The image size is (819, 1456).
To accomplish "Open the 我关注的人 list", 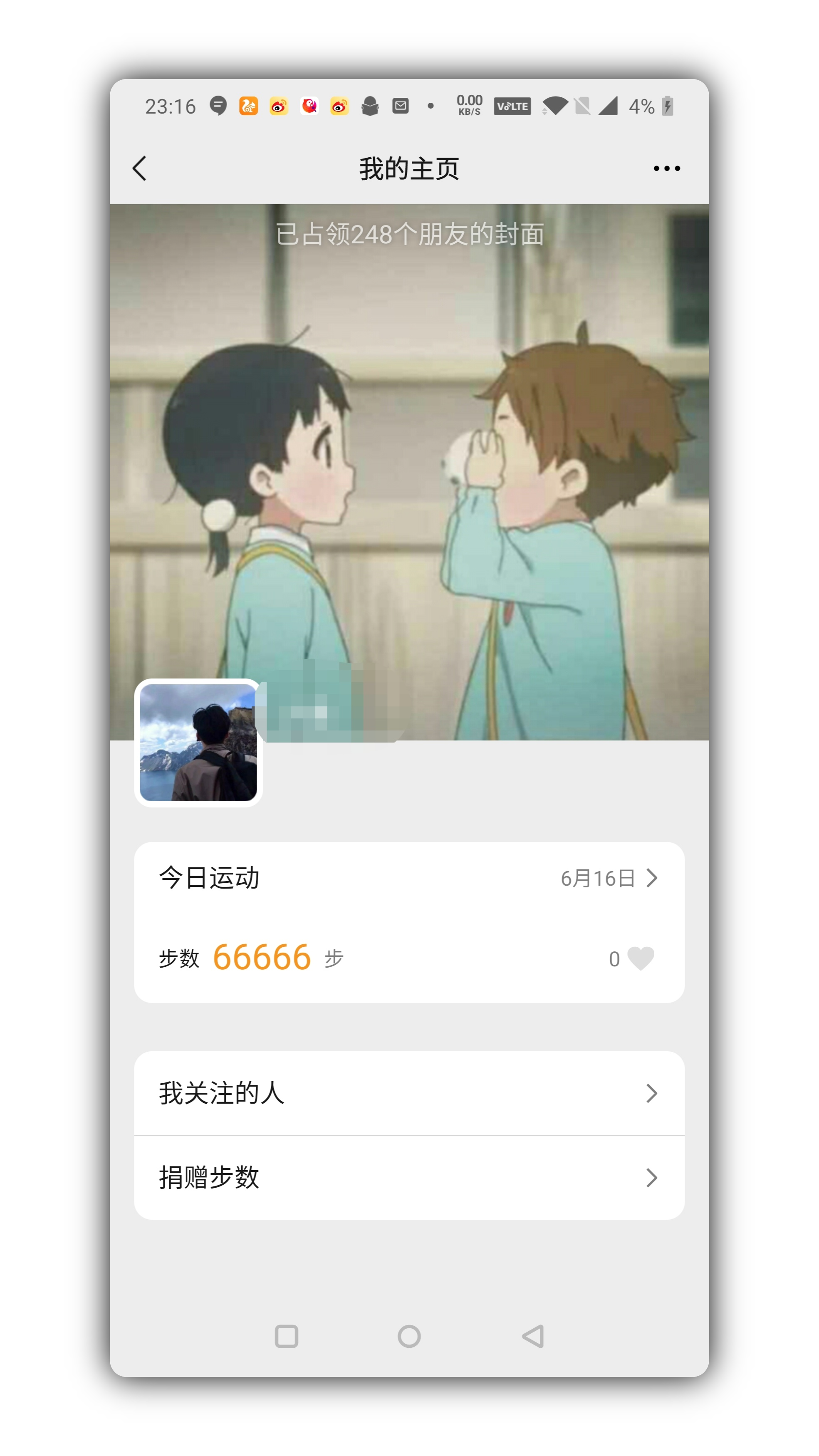I will click(222, 1093).
